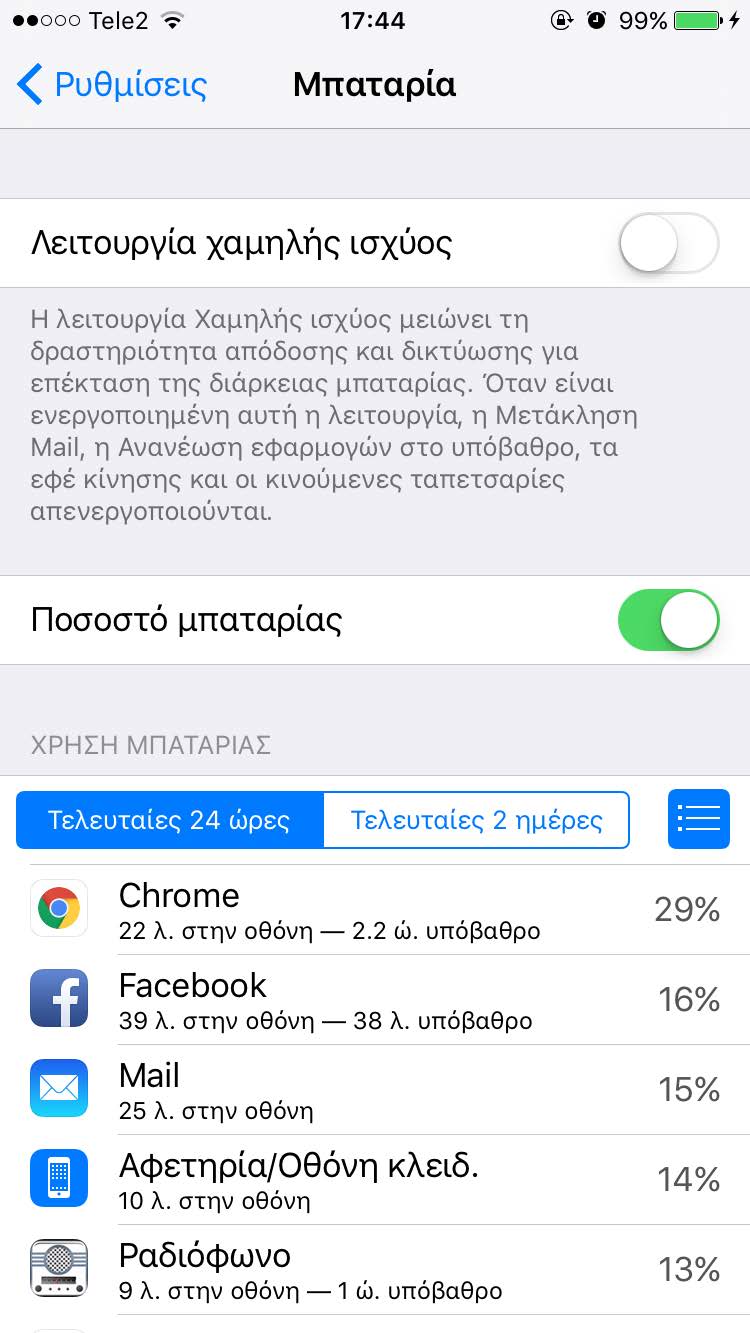Go back to Ρυθμίσεις
This screenshot has width=750, height=1333.
112,85
